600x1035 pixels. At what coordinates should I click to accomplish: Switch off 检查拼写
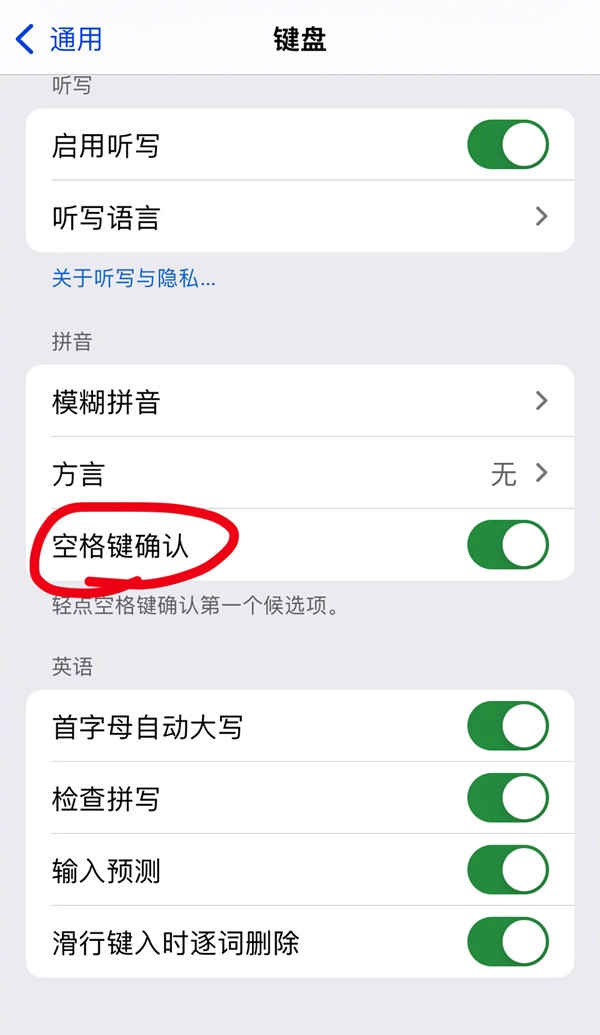(x=507, y=799)
